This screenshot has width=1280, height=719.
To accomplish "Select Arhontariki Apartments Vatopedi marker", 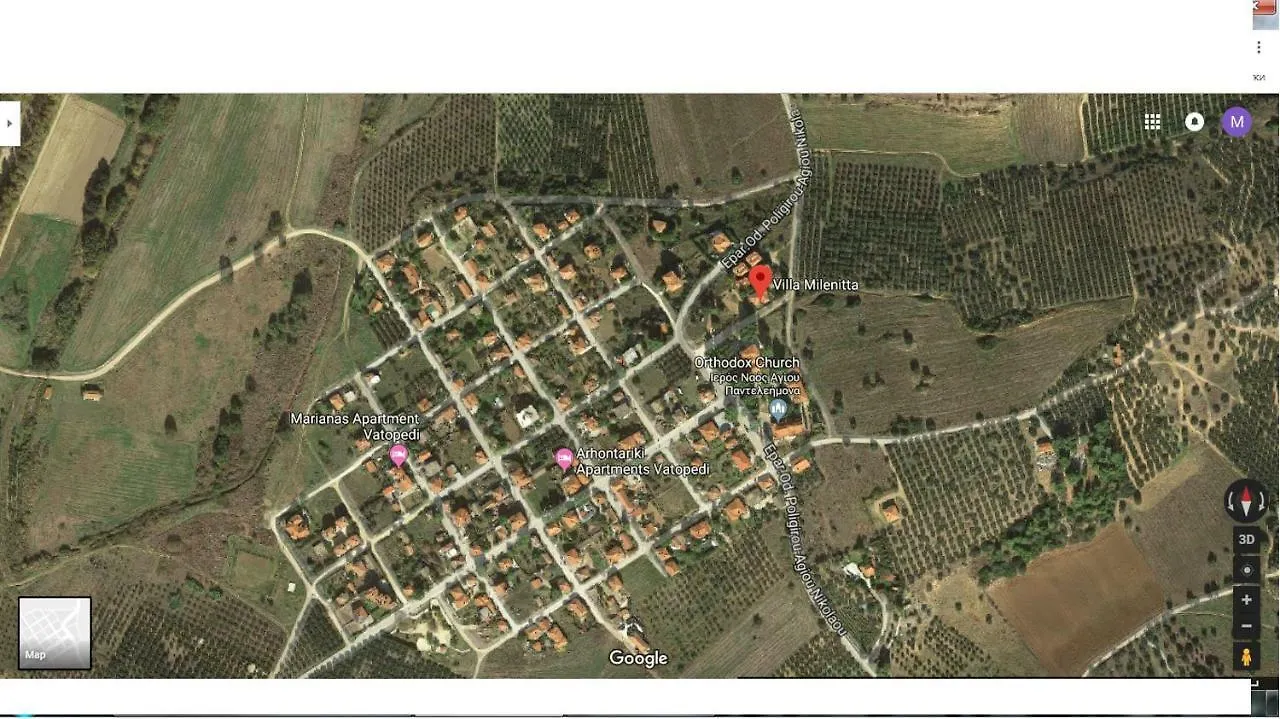I will pos(564,458).
